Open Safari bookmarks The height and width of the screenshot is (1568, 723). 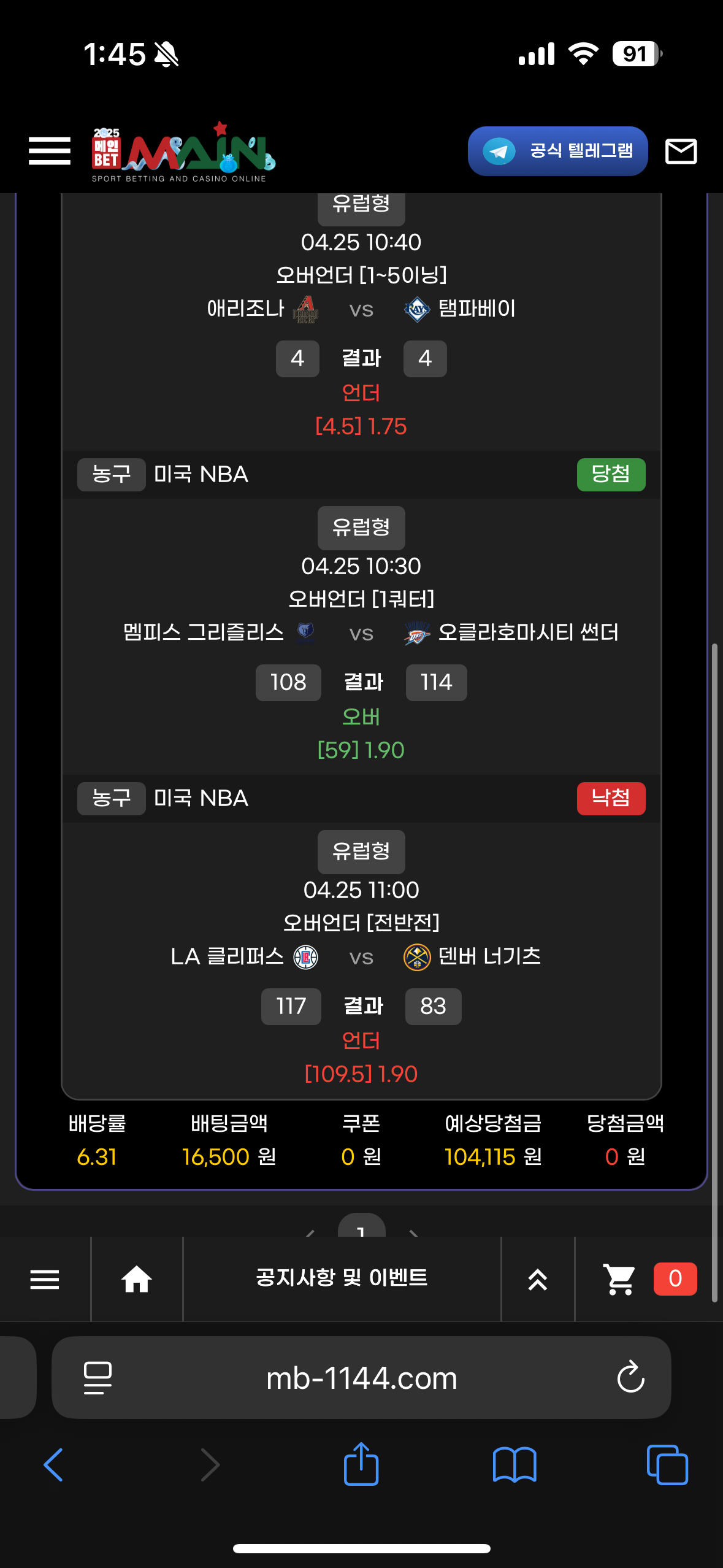click(515, 1465)
